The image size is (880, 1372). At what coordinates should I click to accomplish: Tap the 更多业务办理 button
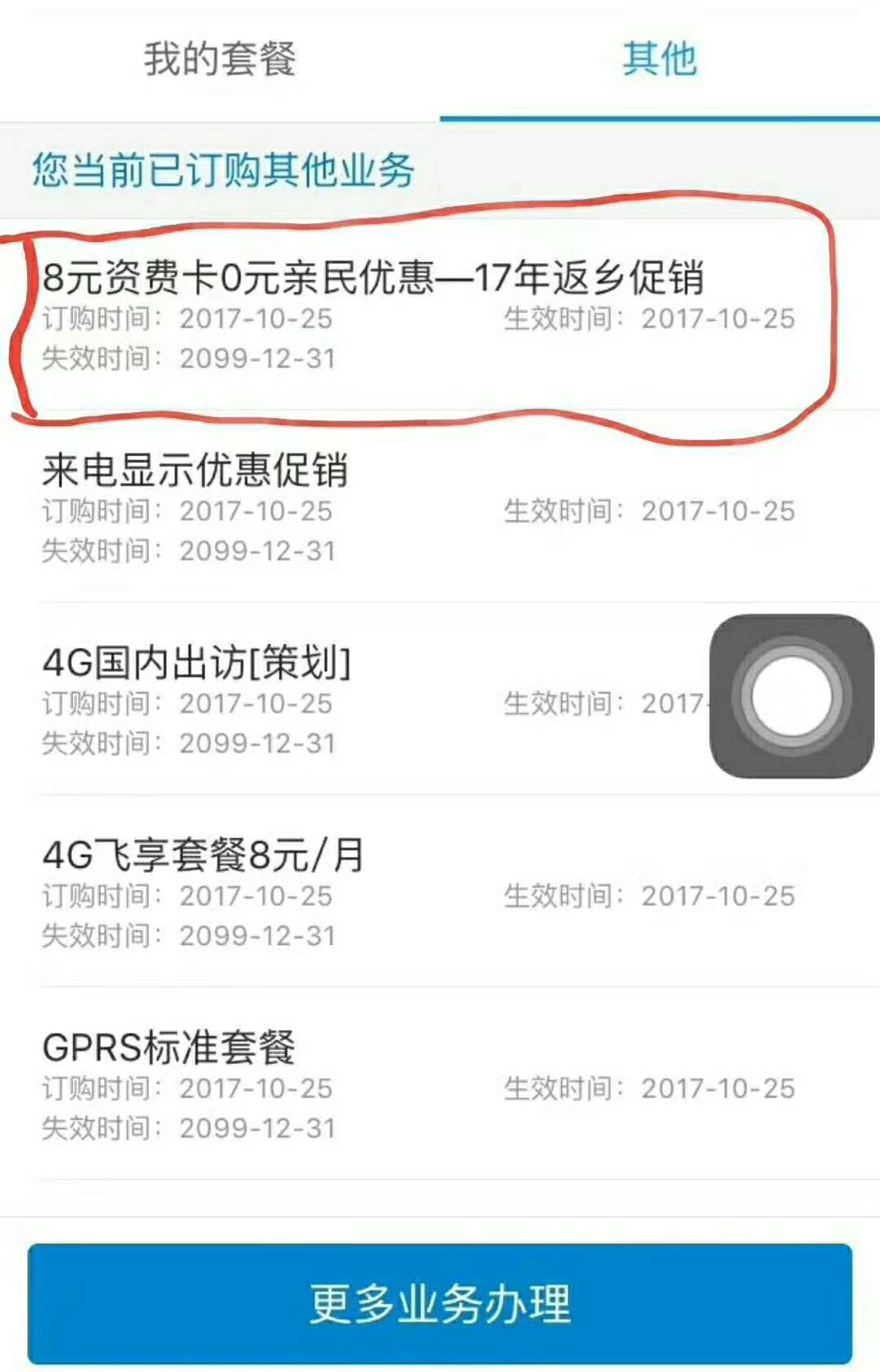coord(440,1304)
